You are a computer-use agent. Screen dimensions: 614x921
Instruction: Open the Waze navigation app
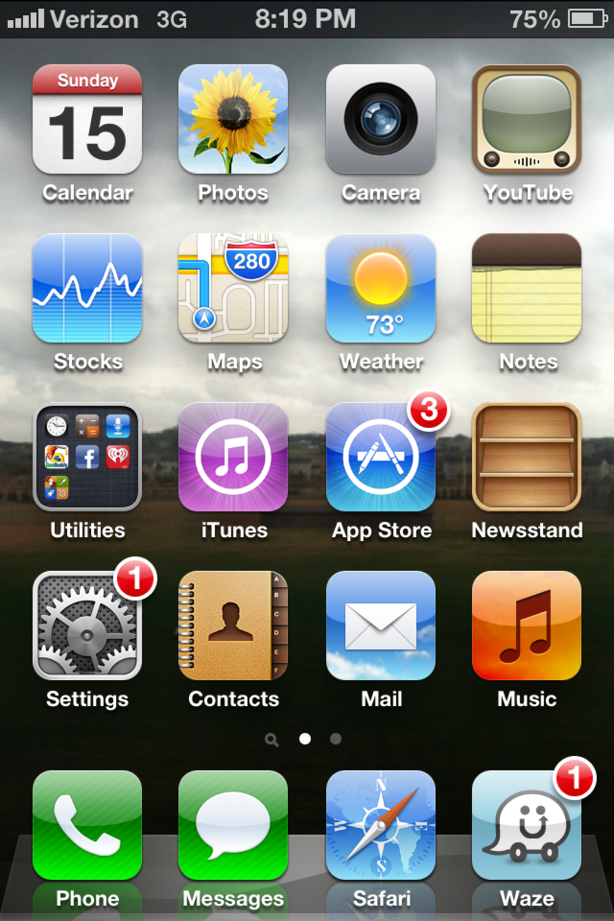pos(526,825)
